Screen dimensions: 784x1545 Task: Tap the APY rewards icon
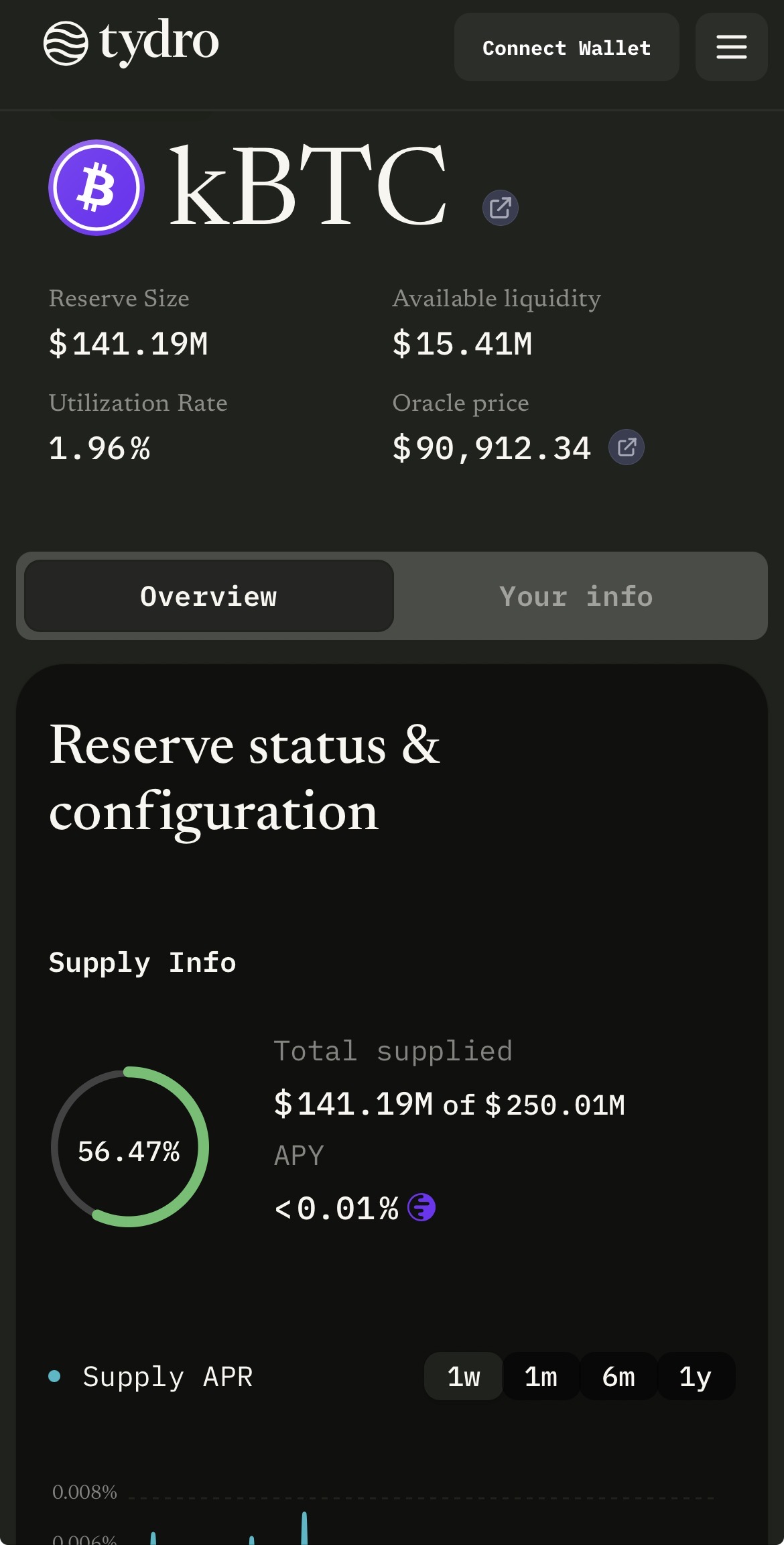click(x=421, y=1207)
